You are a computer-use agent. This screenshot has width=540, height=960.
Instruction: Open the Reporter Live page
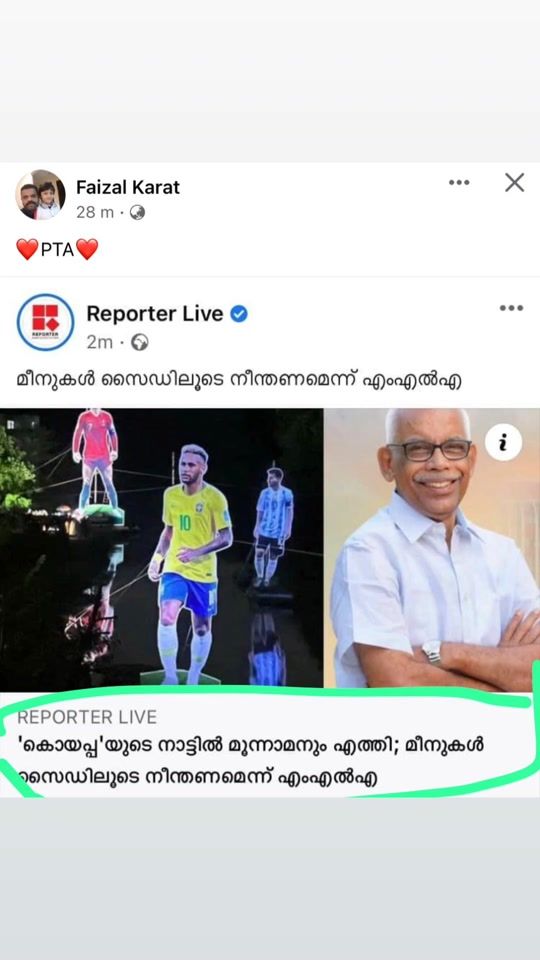[154, 313]
